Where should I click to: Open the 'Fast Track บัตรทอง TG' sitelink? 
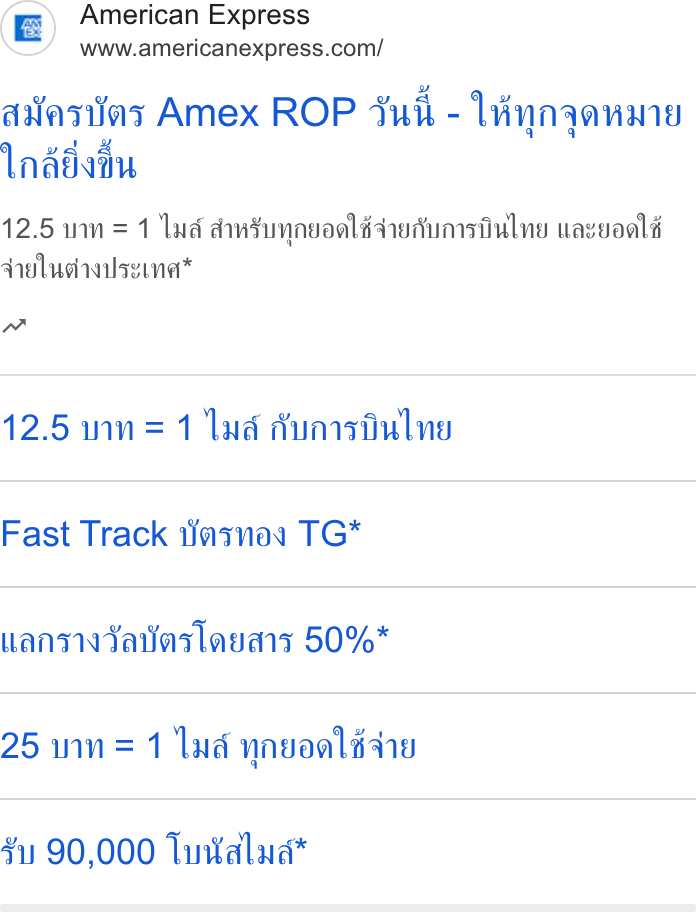click(x=348, y=534)
